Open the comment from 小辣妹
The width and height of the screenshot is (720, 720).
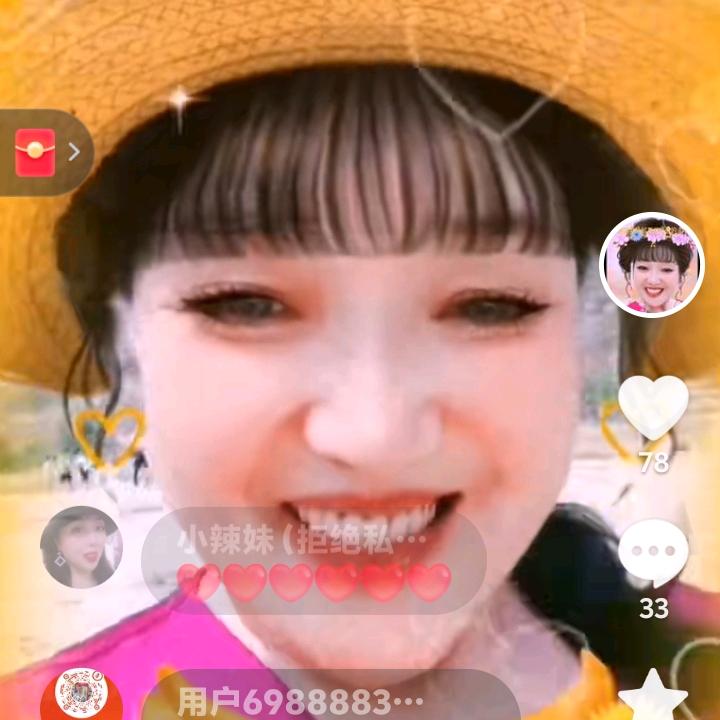click(313, 561)
